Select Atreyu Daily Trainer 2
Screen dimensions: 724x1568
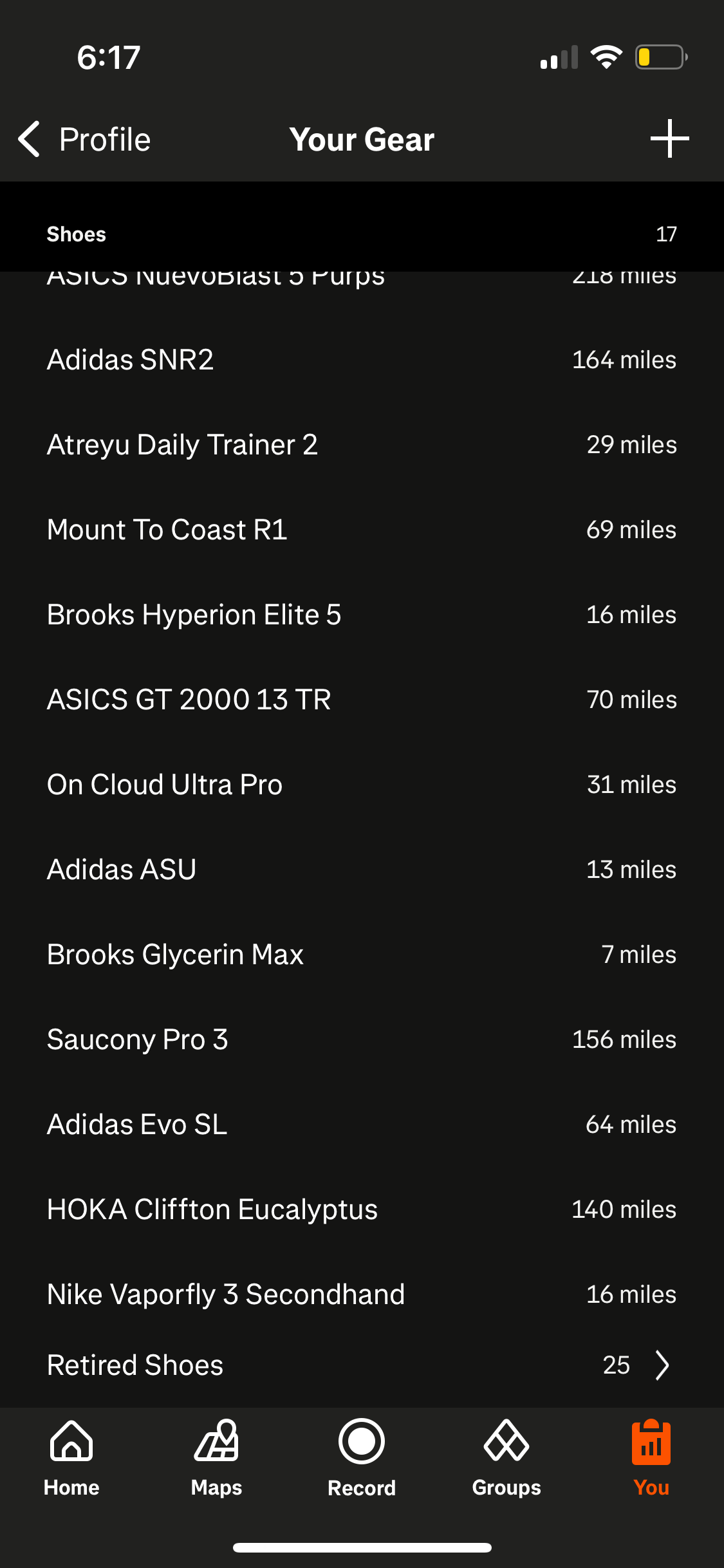pos(360,445)
